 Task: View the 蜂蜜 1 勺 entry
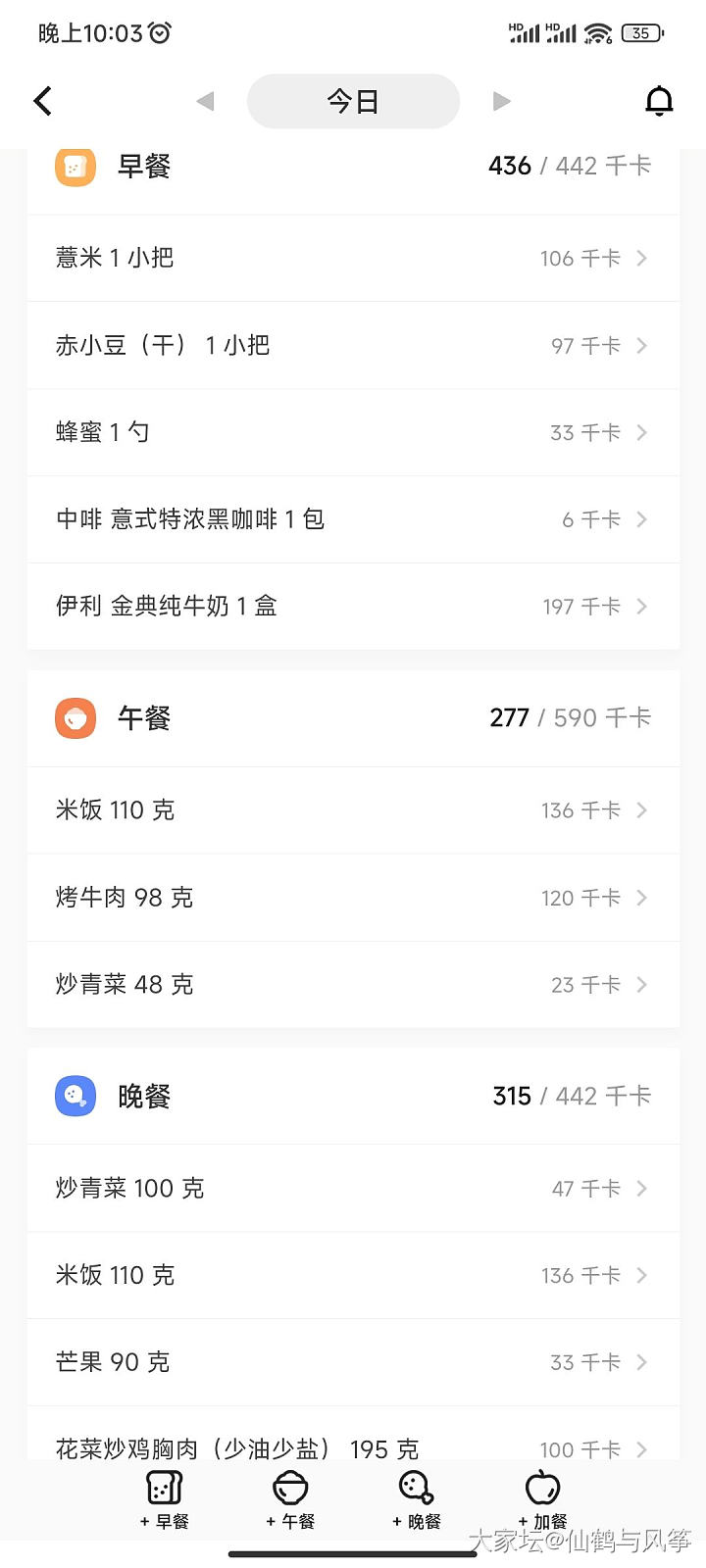click(x=353, y=432)
